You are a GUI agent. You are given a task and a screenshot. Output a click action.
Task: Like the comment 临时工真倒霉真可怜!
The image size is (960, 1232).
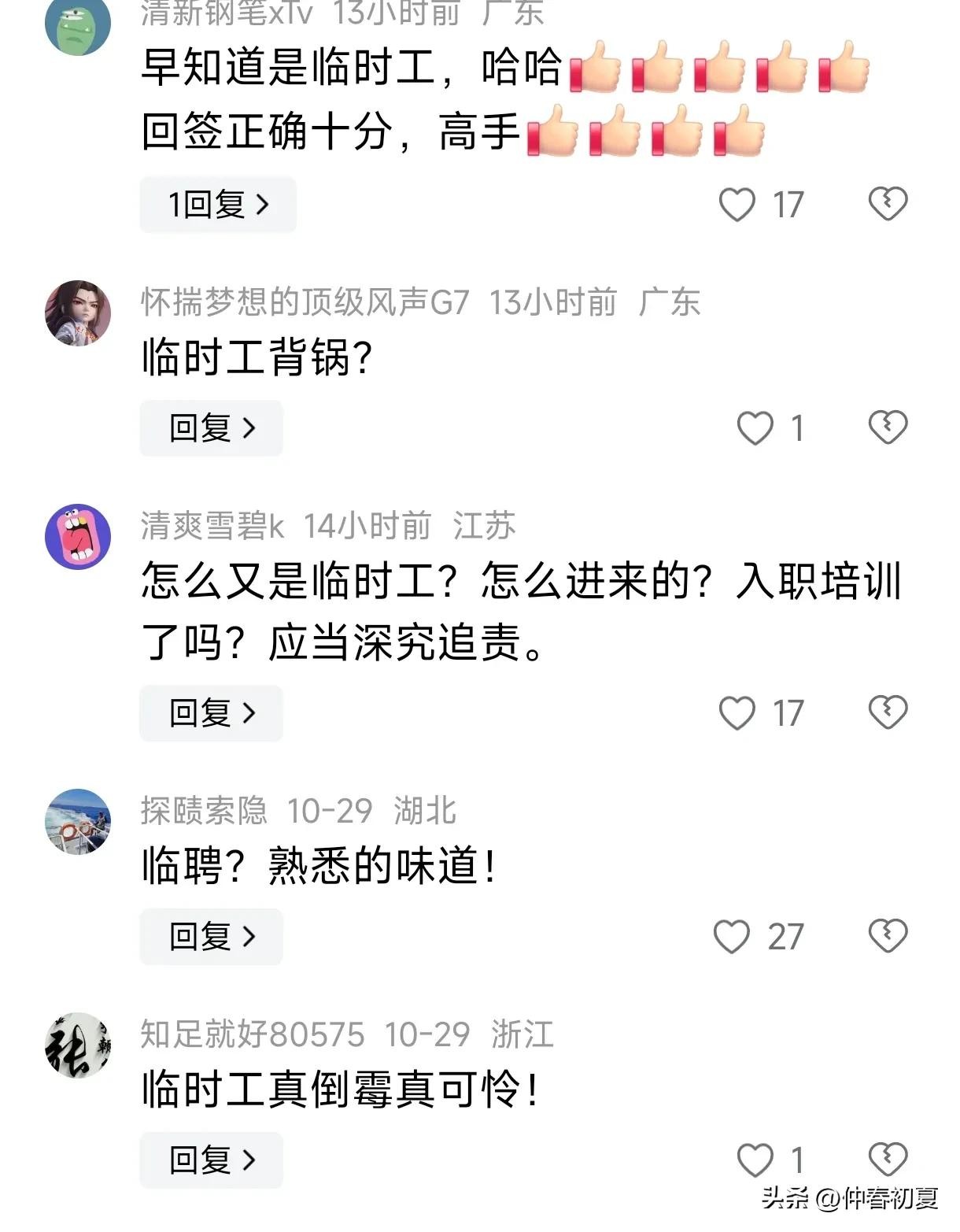(x=755, y=1160)
